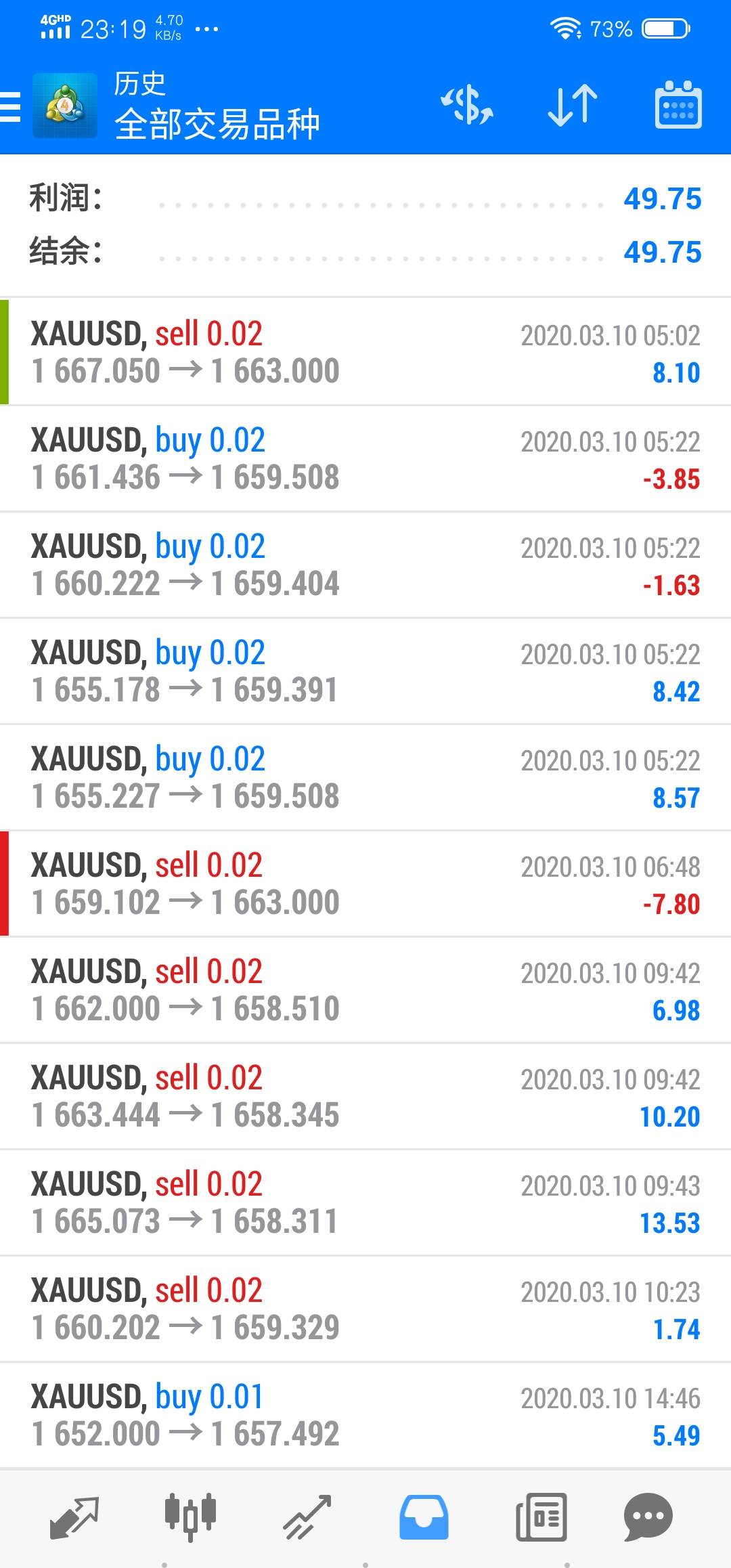Open the buy trade with loss -1.63
This screenshot has height=1568, width=731.
[x=365, y=565]
